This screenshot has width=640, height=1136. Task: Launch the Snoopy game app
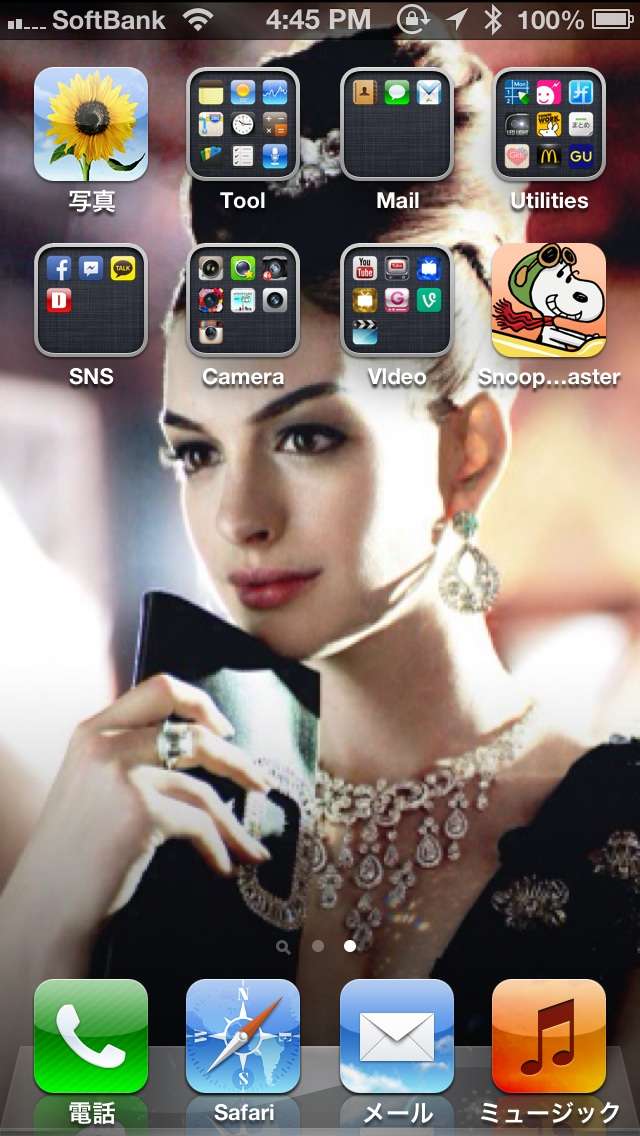pos(549,300)
